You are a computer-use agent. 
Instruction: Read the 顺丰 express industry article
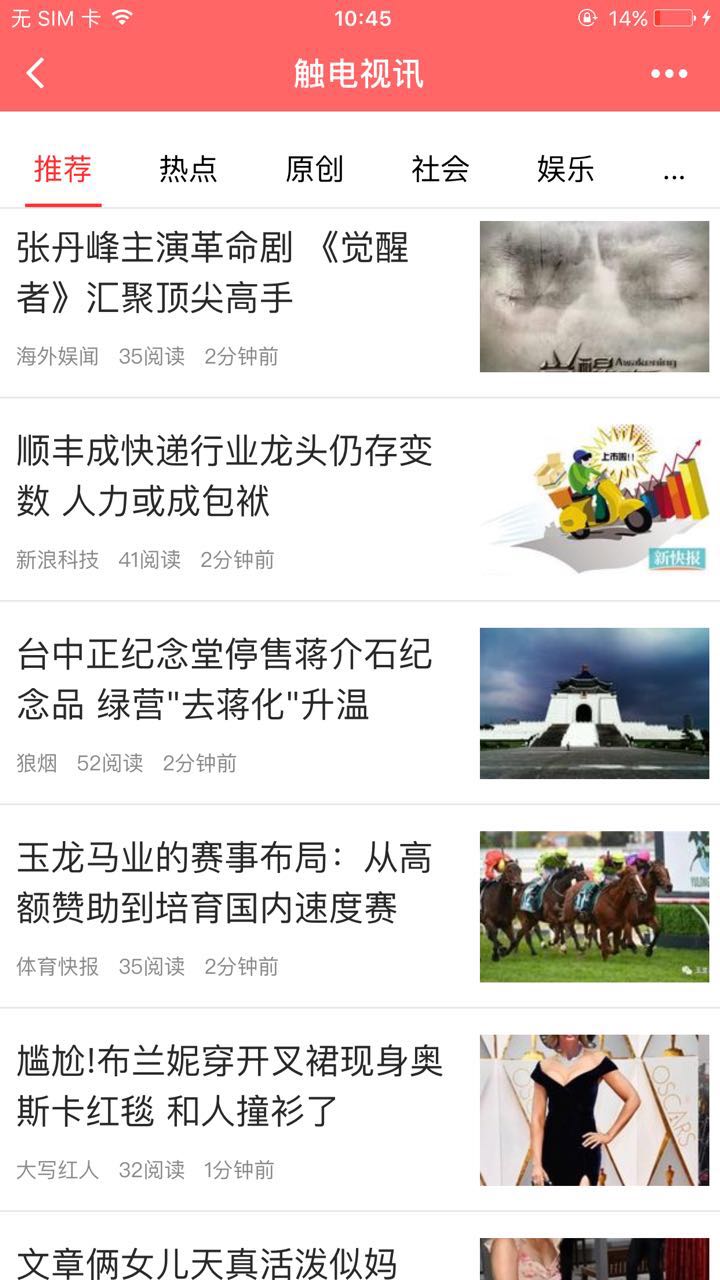(x=230, y=477)
